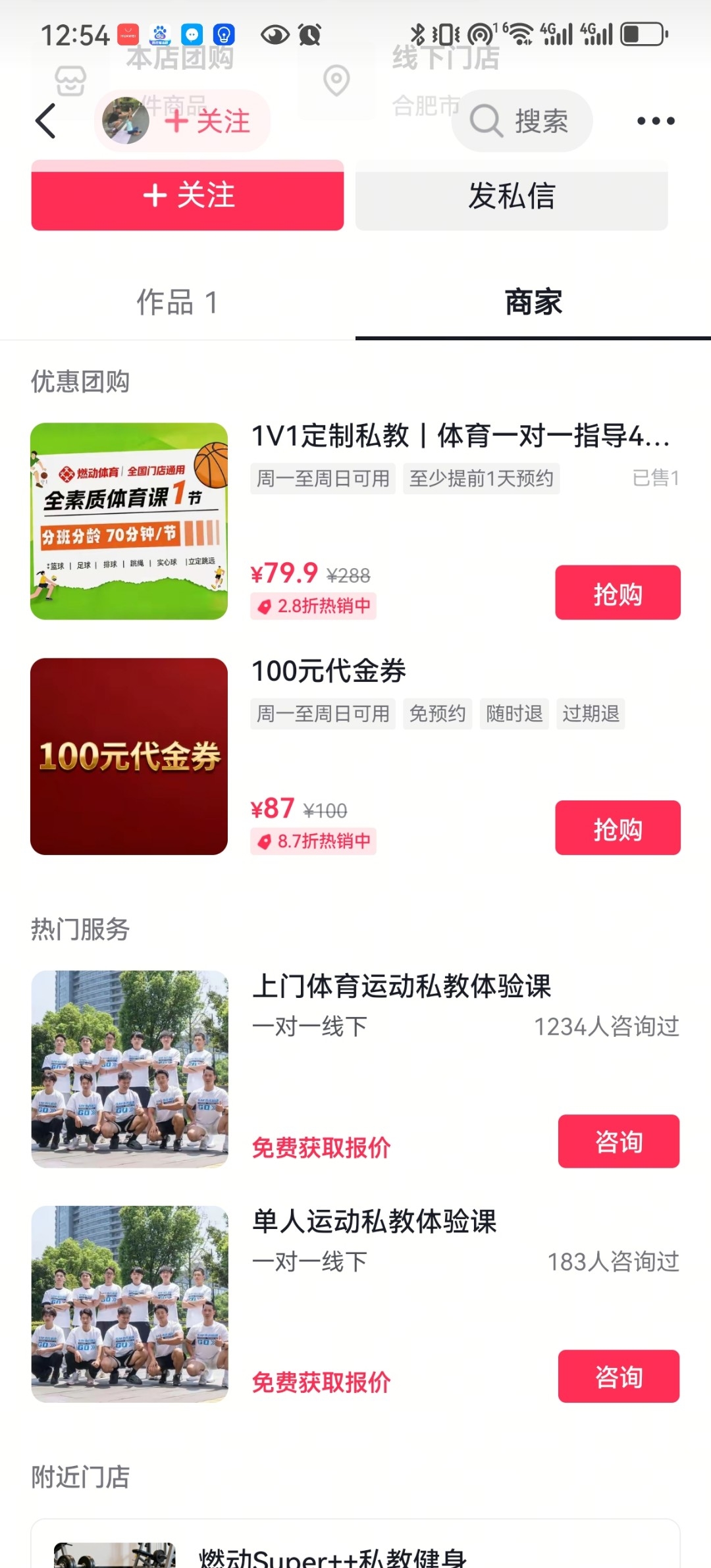Viewport: 711px width, 1568px height.
Task: Tap 咨询 for 单人运动私教体验课
Action: [619, 1376]
